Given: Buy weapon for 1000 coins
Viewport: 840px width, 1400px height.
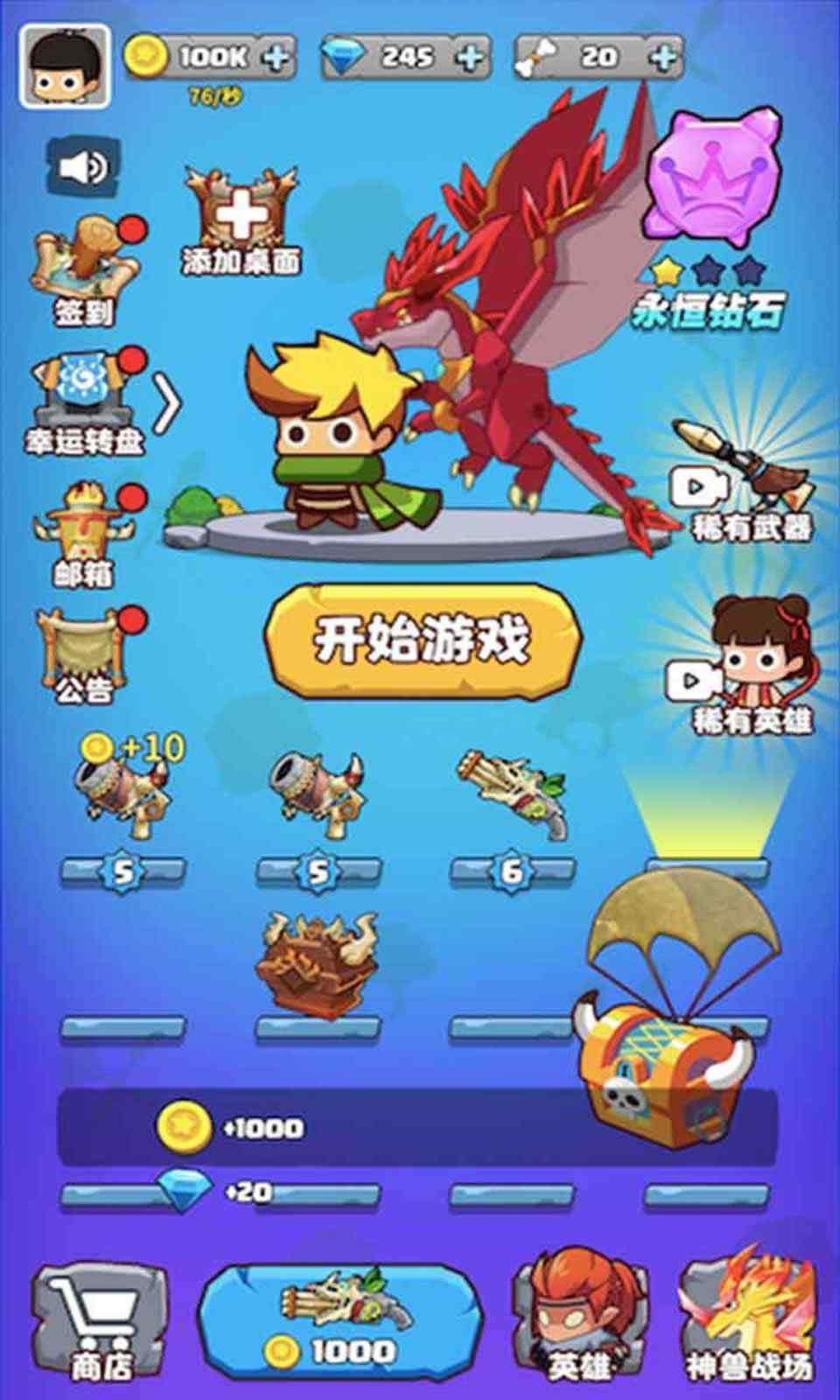Looking at the screenshot, I should click(339, 1323).
